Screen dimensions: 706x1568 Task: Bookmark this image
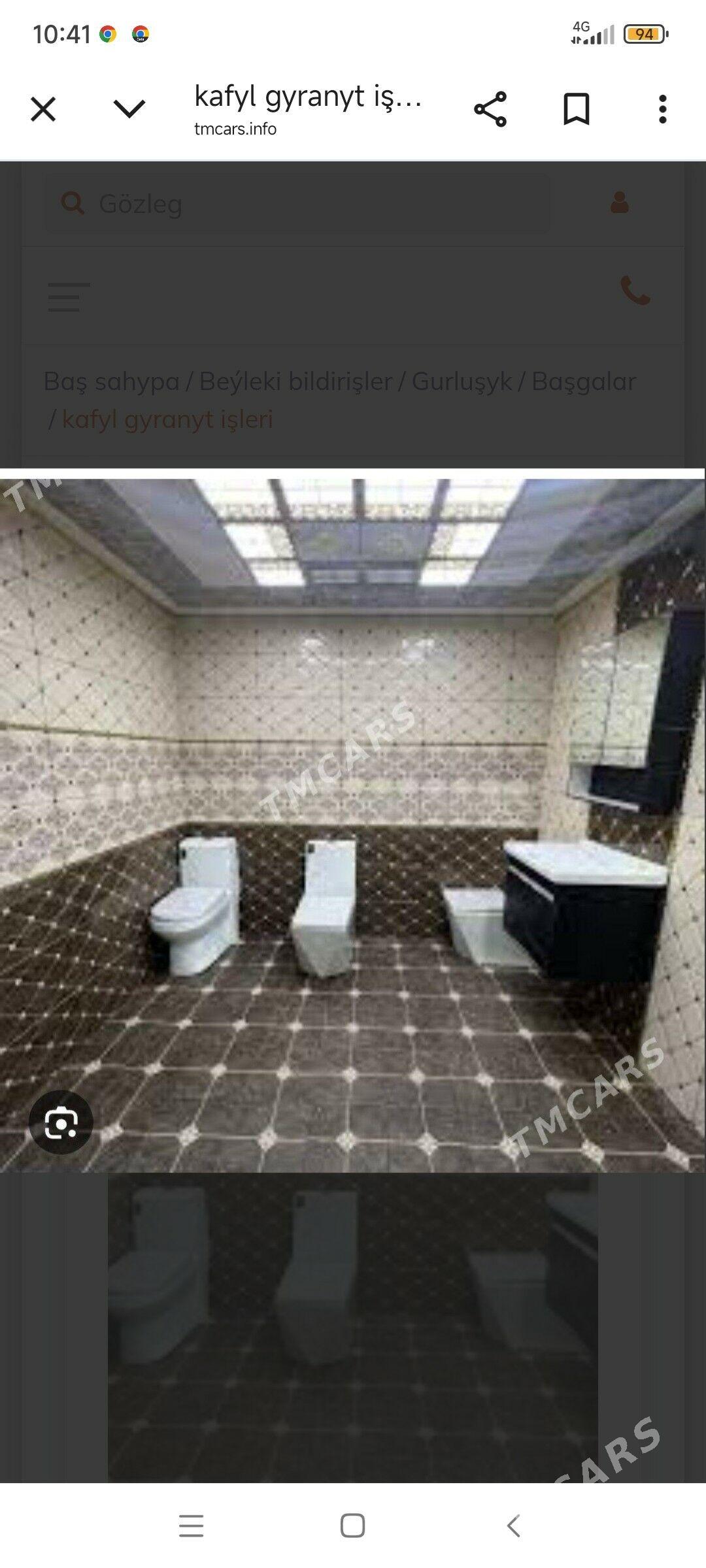[576, 109]
